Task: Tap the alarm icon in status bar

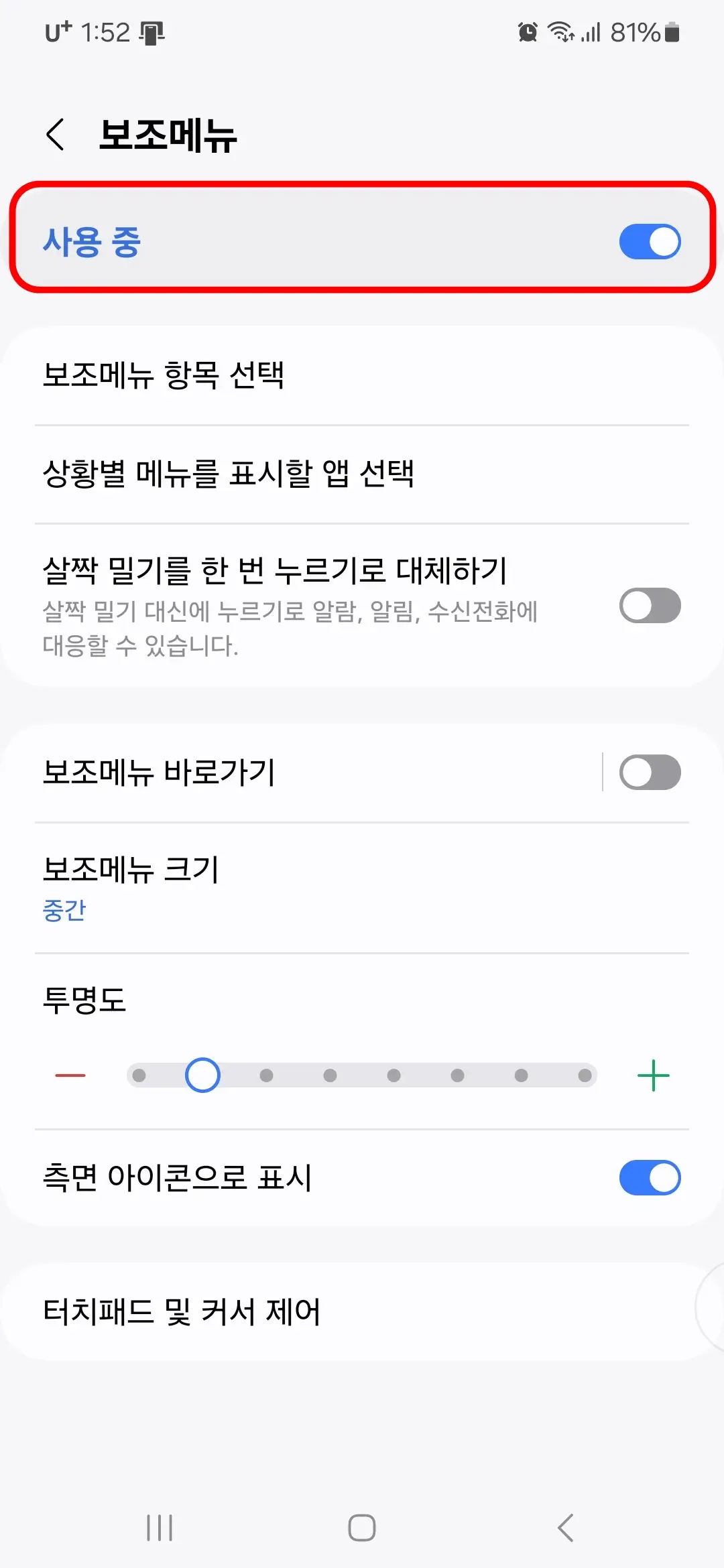Action: tap(526, 31)
